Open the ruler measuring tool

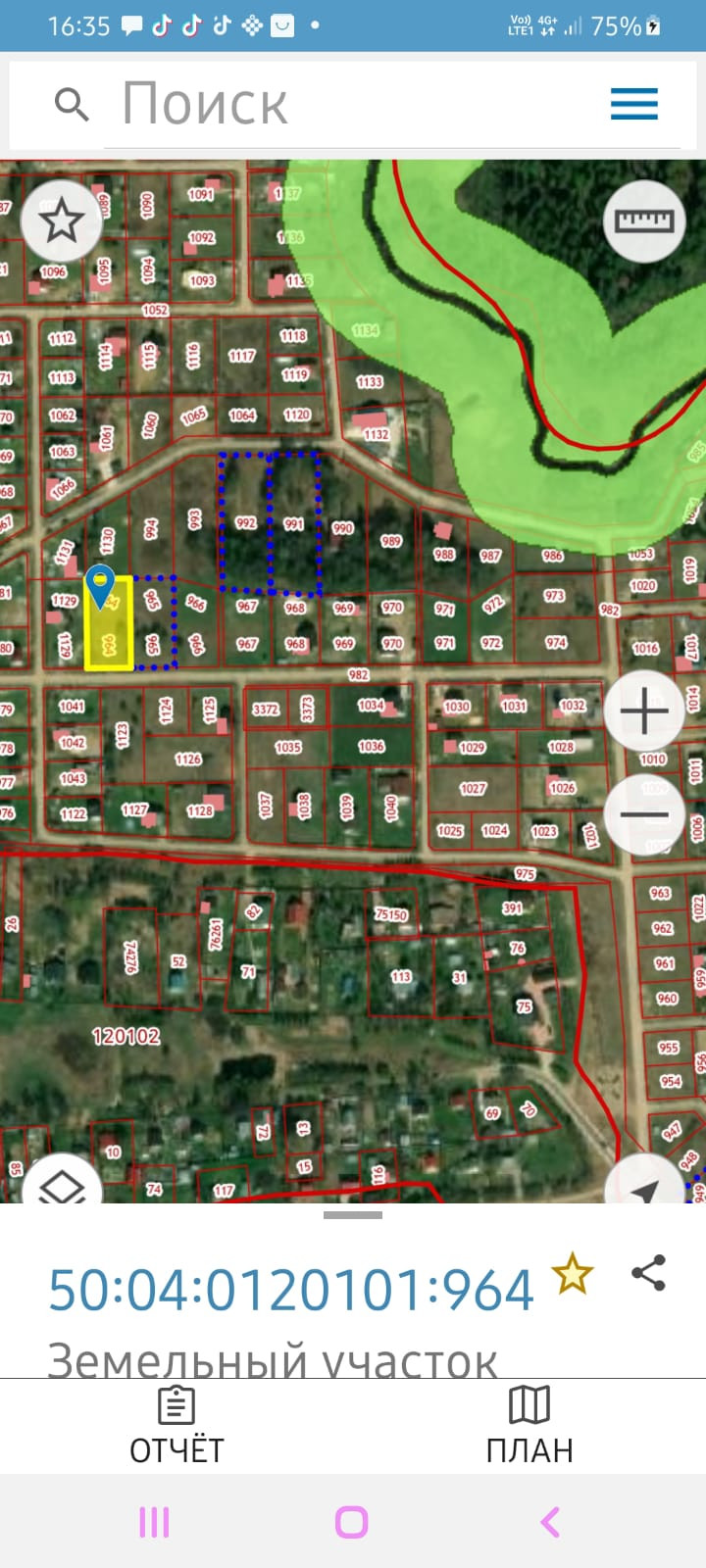tap(644, 220)
